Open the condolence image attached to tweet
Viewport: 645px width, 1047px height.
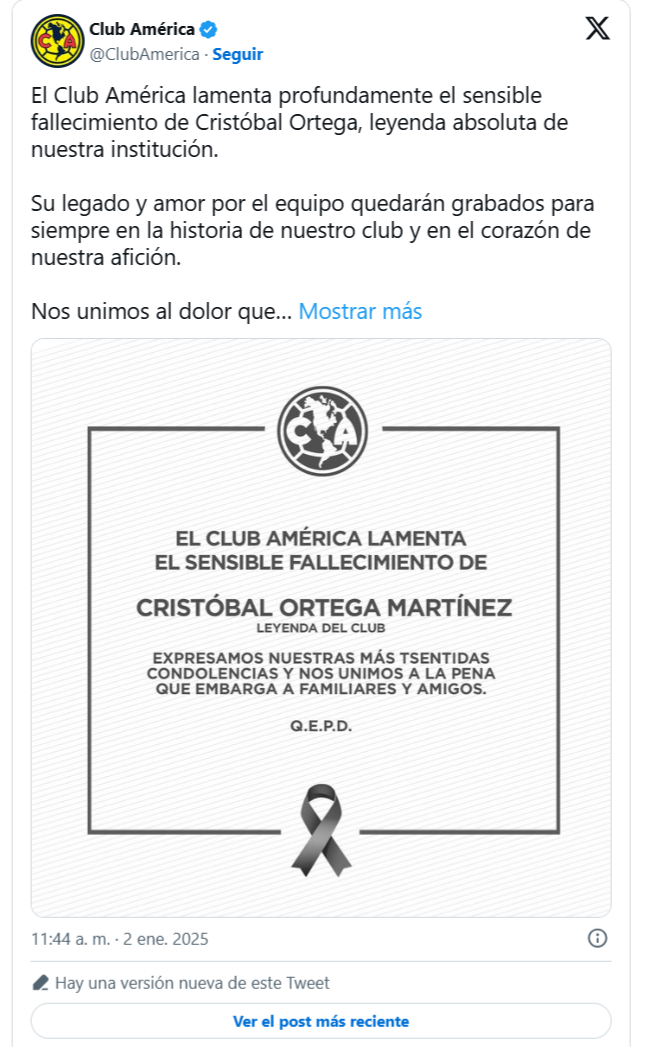pyautogui.click(x=321, y=628)
